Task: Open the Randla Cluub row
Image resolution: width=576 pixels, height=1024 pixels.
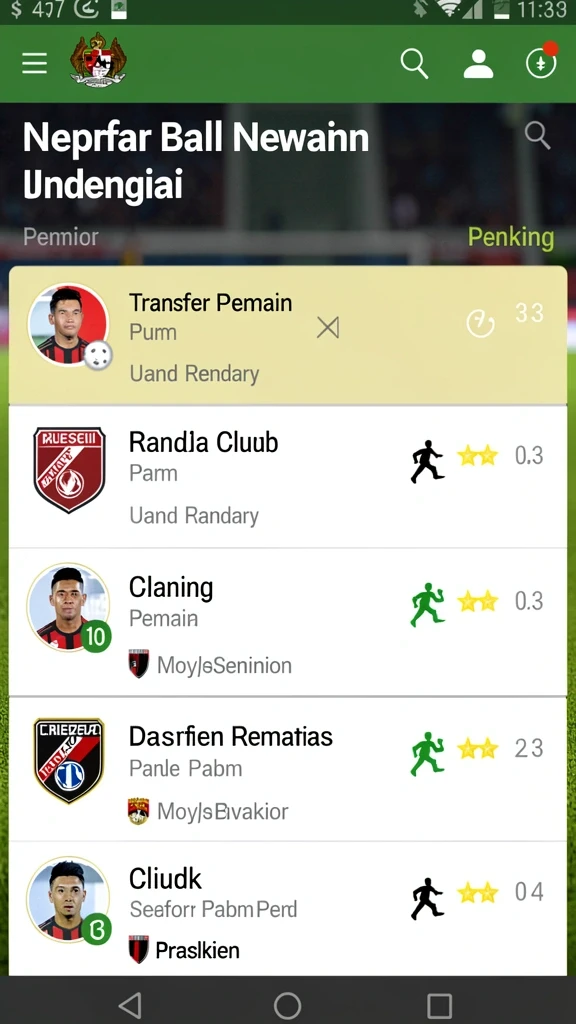Action: click(x=287, y=477)
